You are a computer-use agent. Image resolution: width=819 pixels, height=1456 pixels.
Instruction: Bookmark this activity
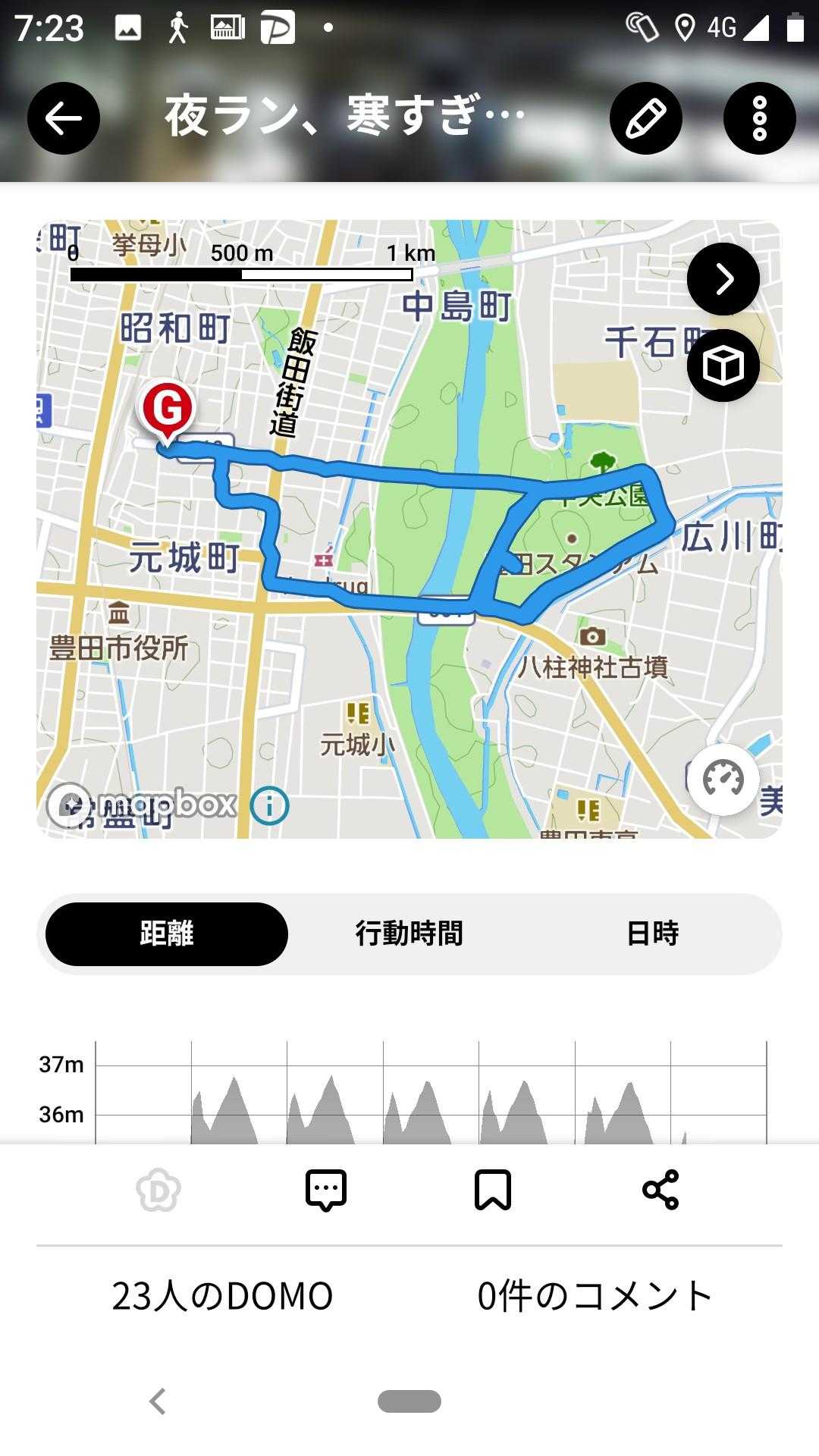pos(493,1191)
